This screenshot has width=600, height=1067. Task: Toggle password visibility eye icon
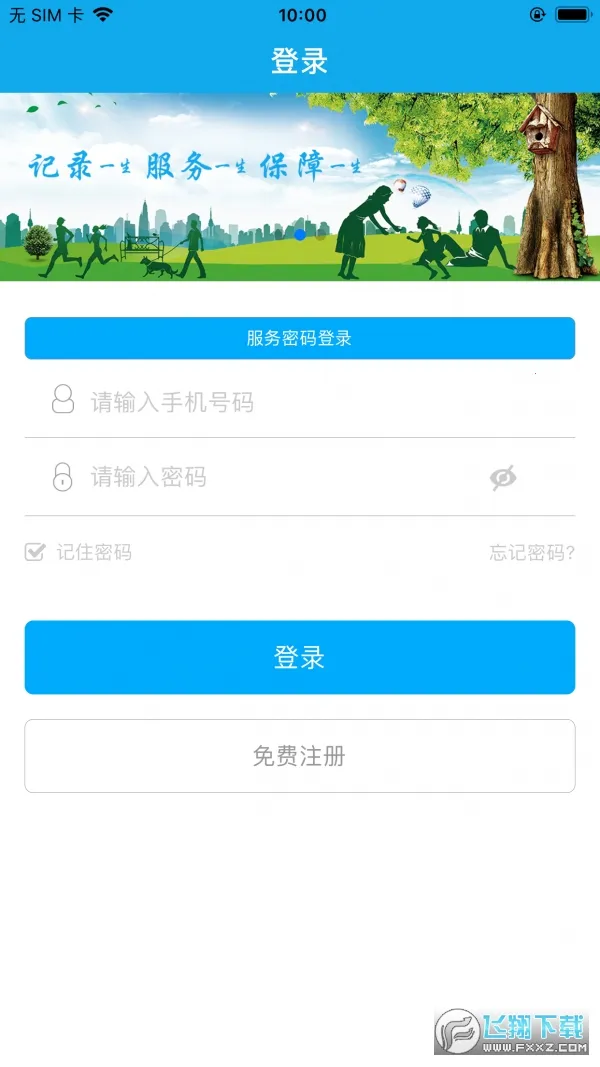[x=503, y=478]
